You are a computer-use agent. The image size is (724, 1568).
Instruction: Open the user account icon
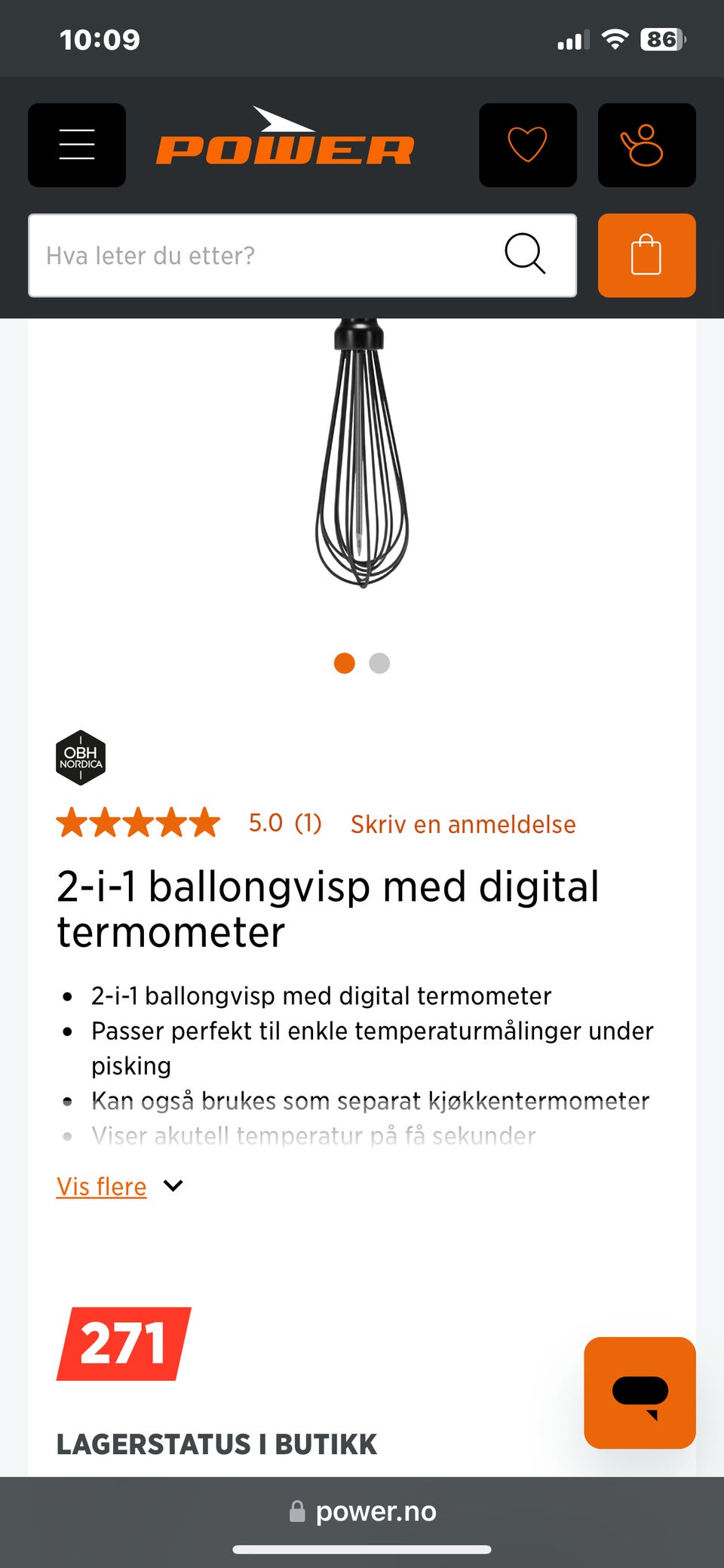pos(646,145)
